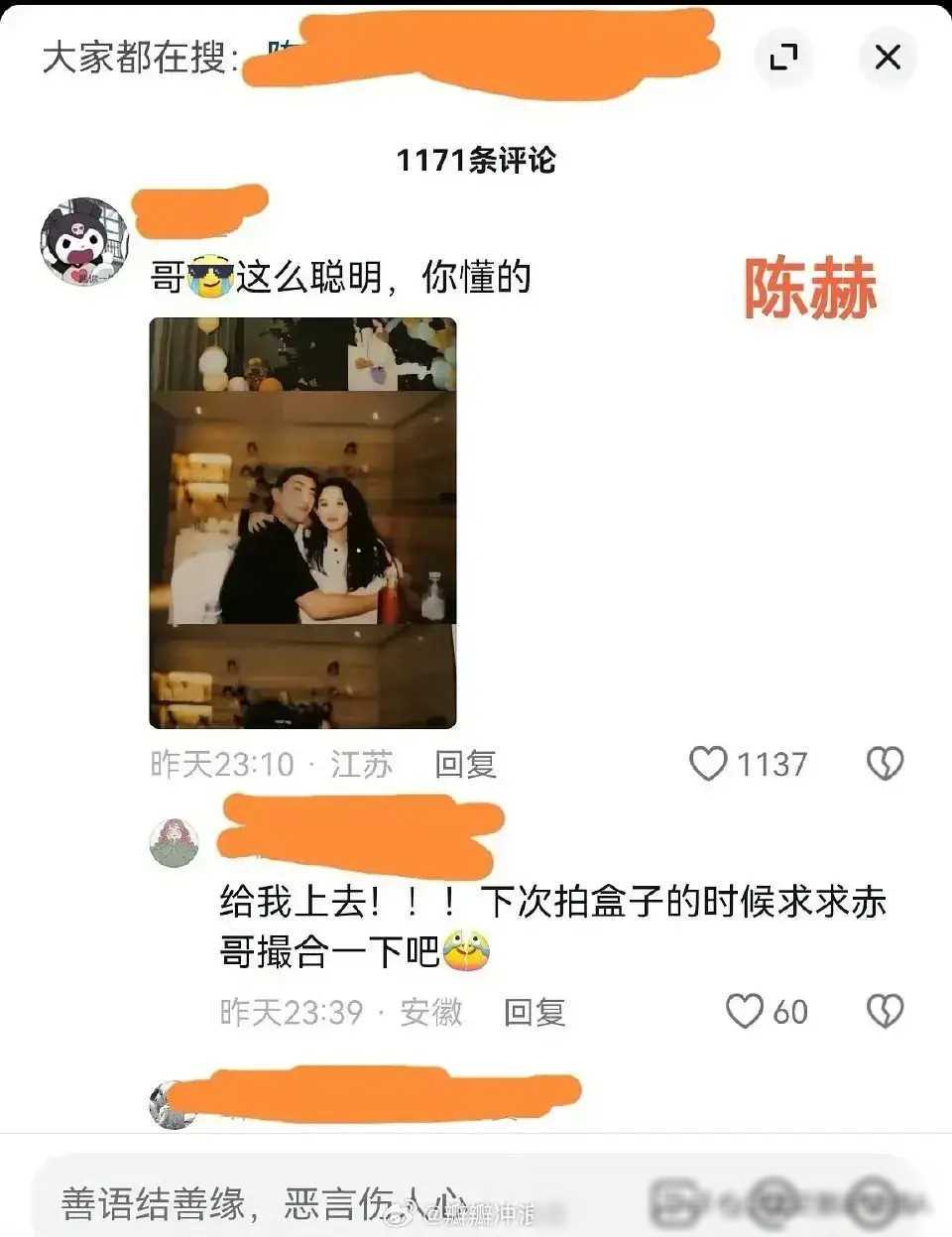Expand the comments panel to full screen

pos(783,57)
